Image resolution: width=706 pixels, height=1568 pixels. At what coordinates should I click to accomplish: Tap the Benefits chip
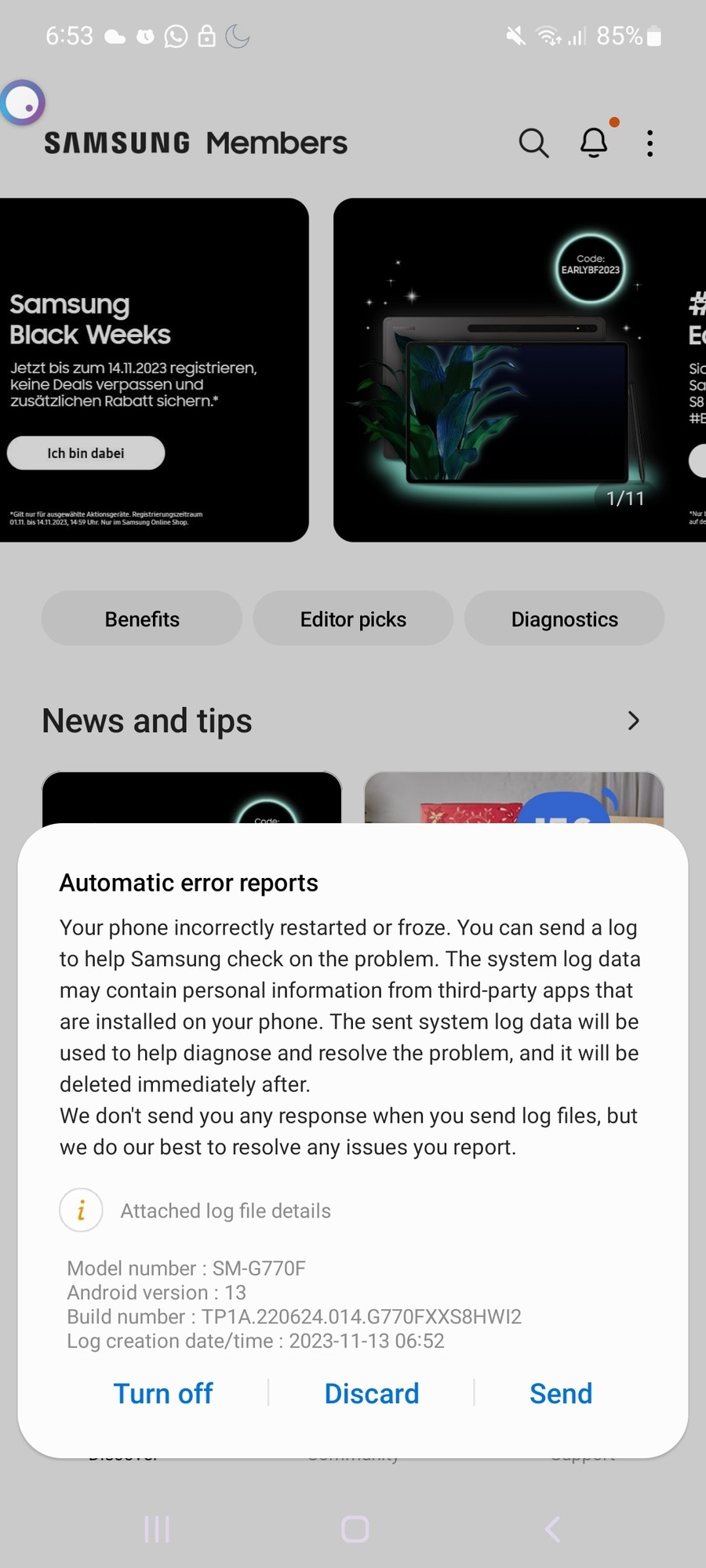[142, 619]
